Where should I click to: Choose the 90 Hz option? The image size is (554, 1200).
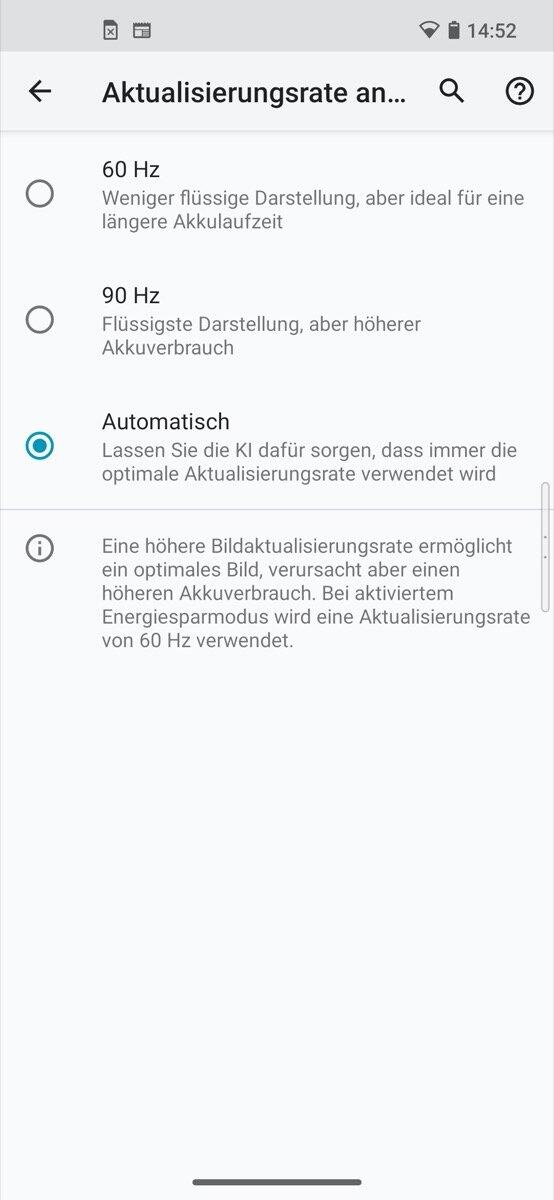[x=277, y=320]
